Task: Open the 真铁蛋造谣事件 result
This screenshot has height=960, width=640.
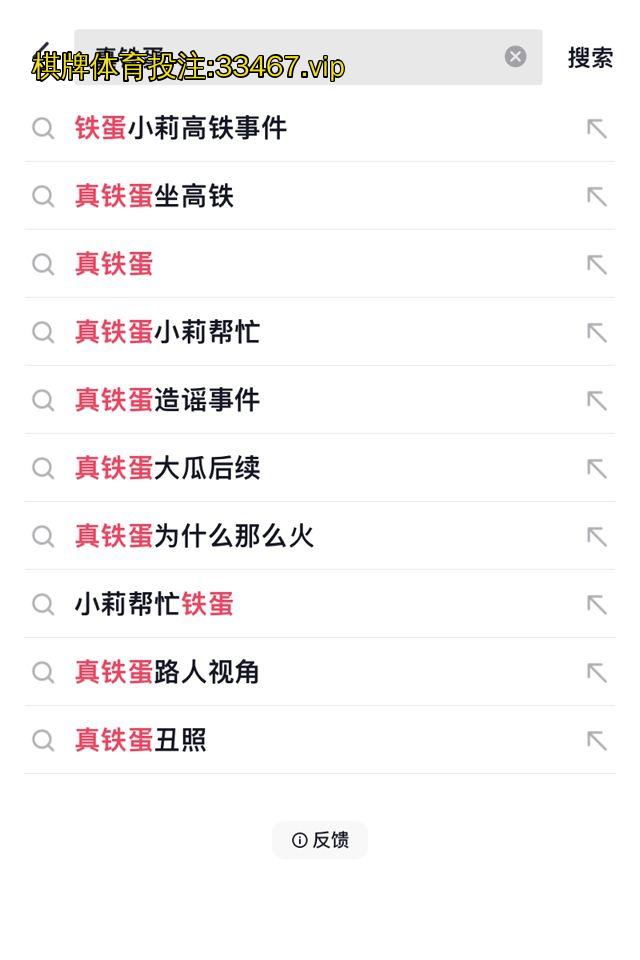Action: (x=167, y=400)
